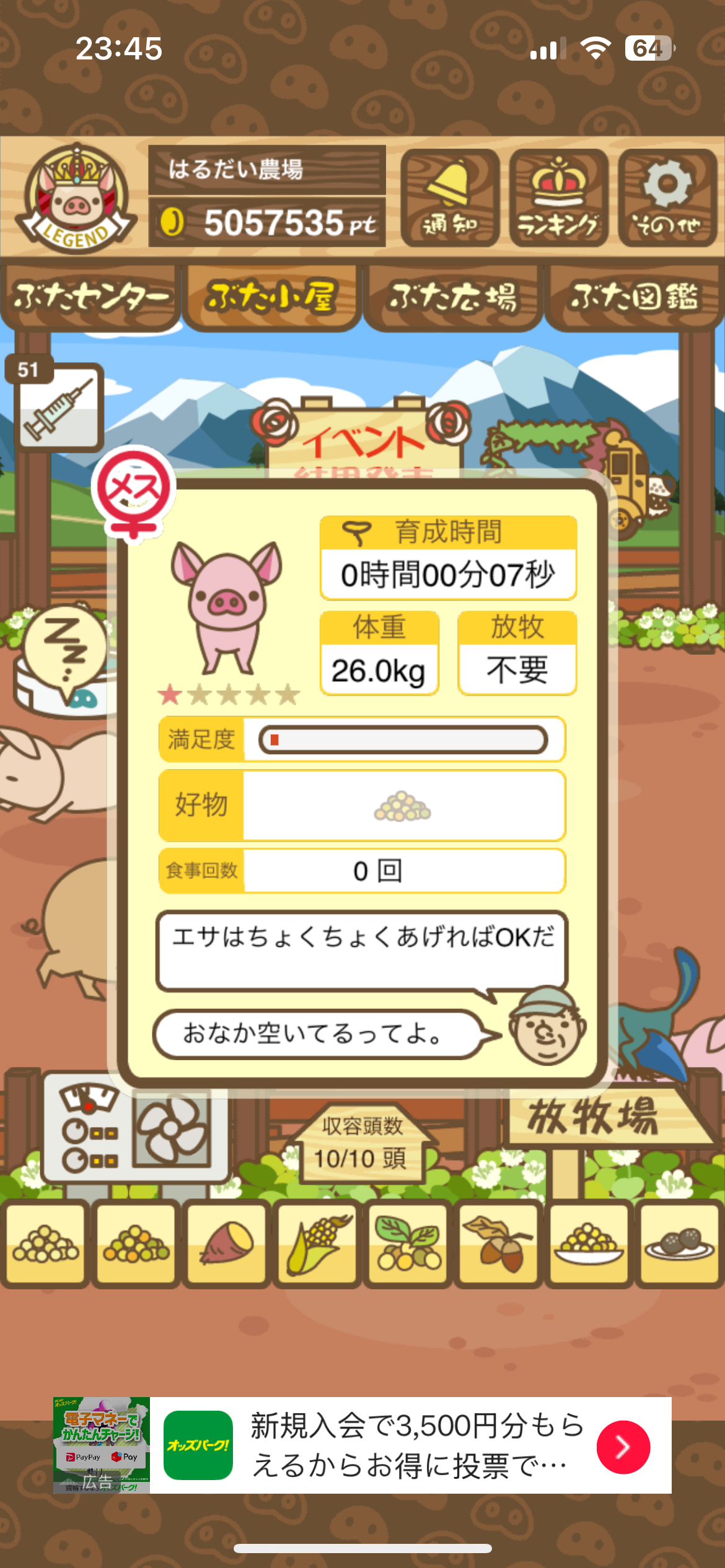Open その他 gear settings
The image size is (725, 1568).
tap(667, 198)
